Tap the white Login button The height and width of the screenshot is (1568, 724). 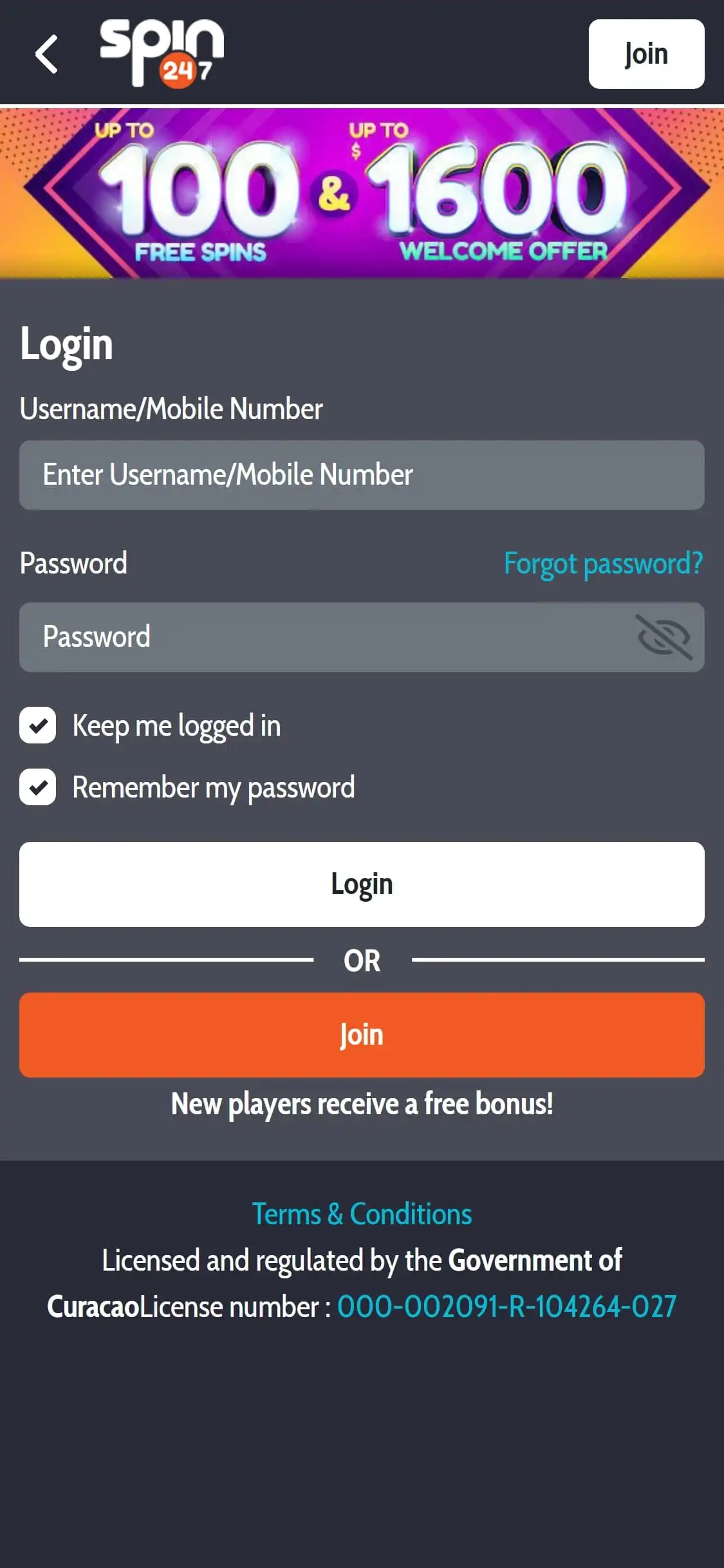(x=362, y=884)
